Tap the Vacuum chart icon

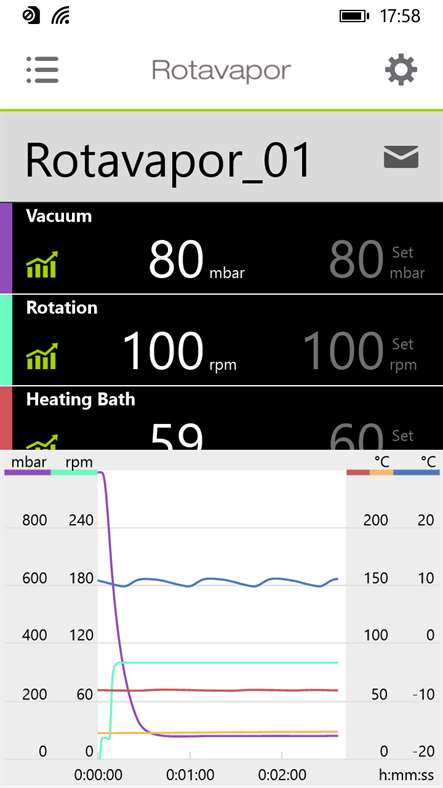[42, 264]
